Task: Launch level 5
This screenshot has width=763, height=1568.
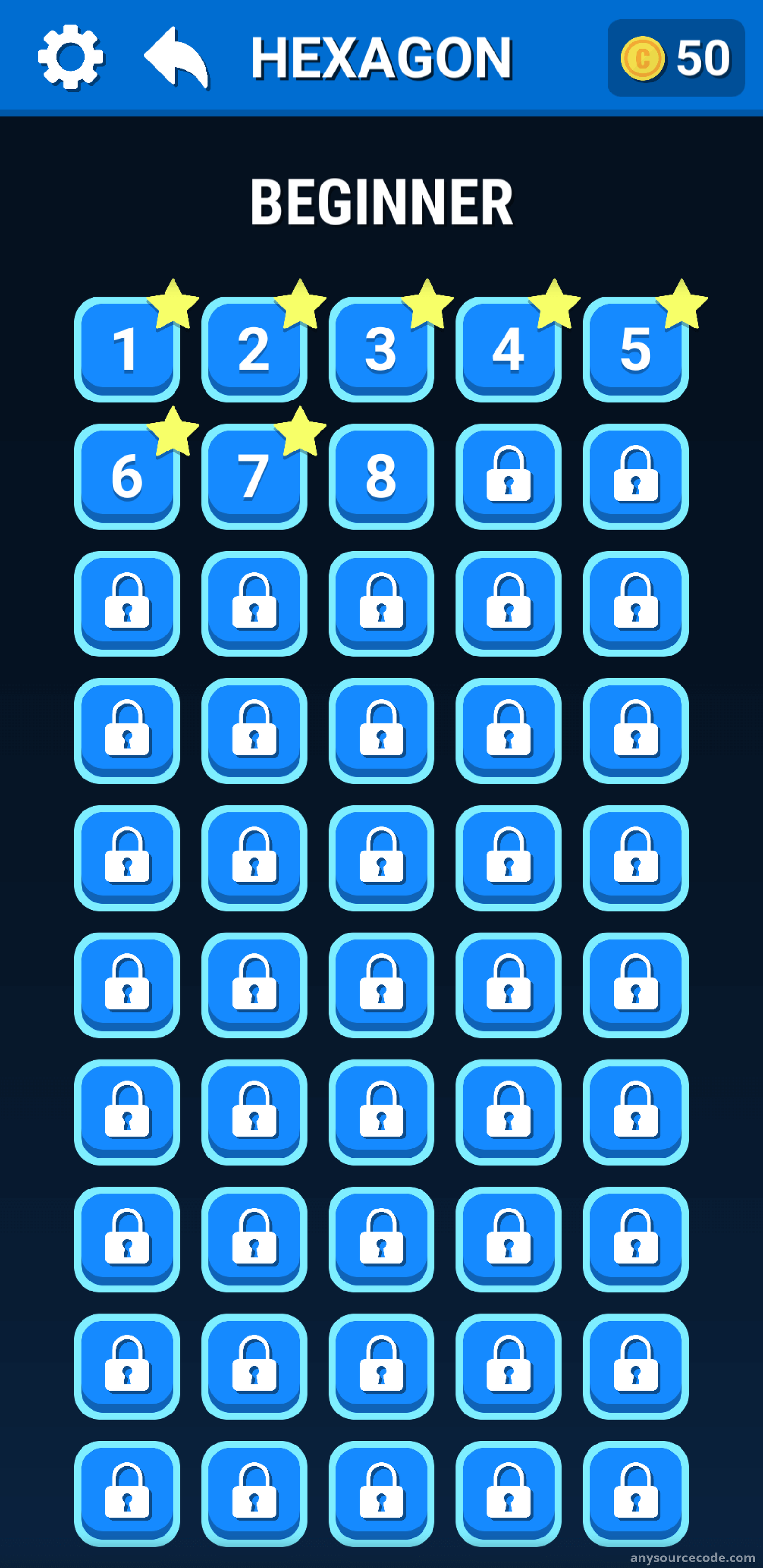Action: pos(636,349)
